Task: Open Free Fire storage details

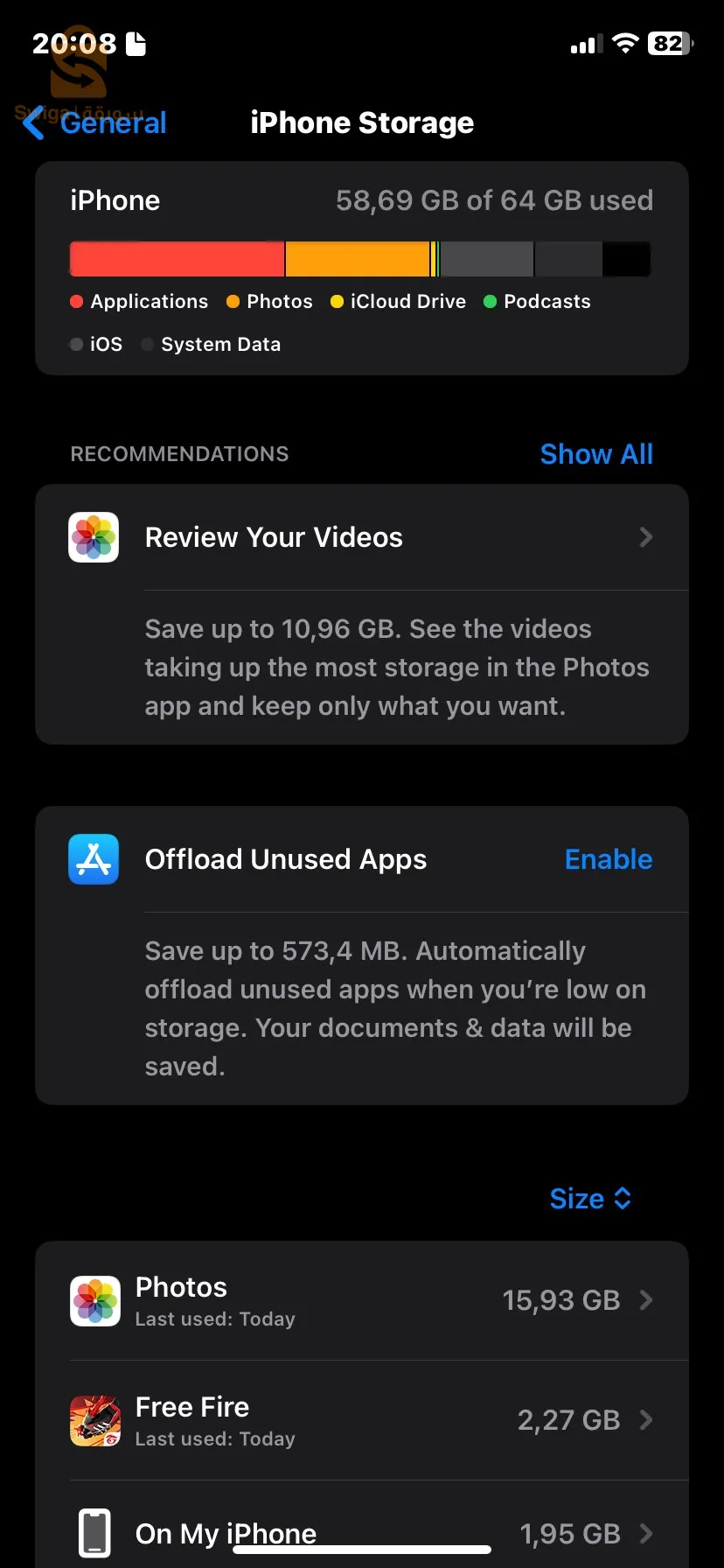Action: tap(361, 1420)
